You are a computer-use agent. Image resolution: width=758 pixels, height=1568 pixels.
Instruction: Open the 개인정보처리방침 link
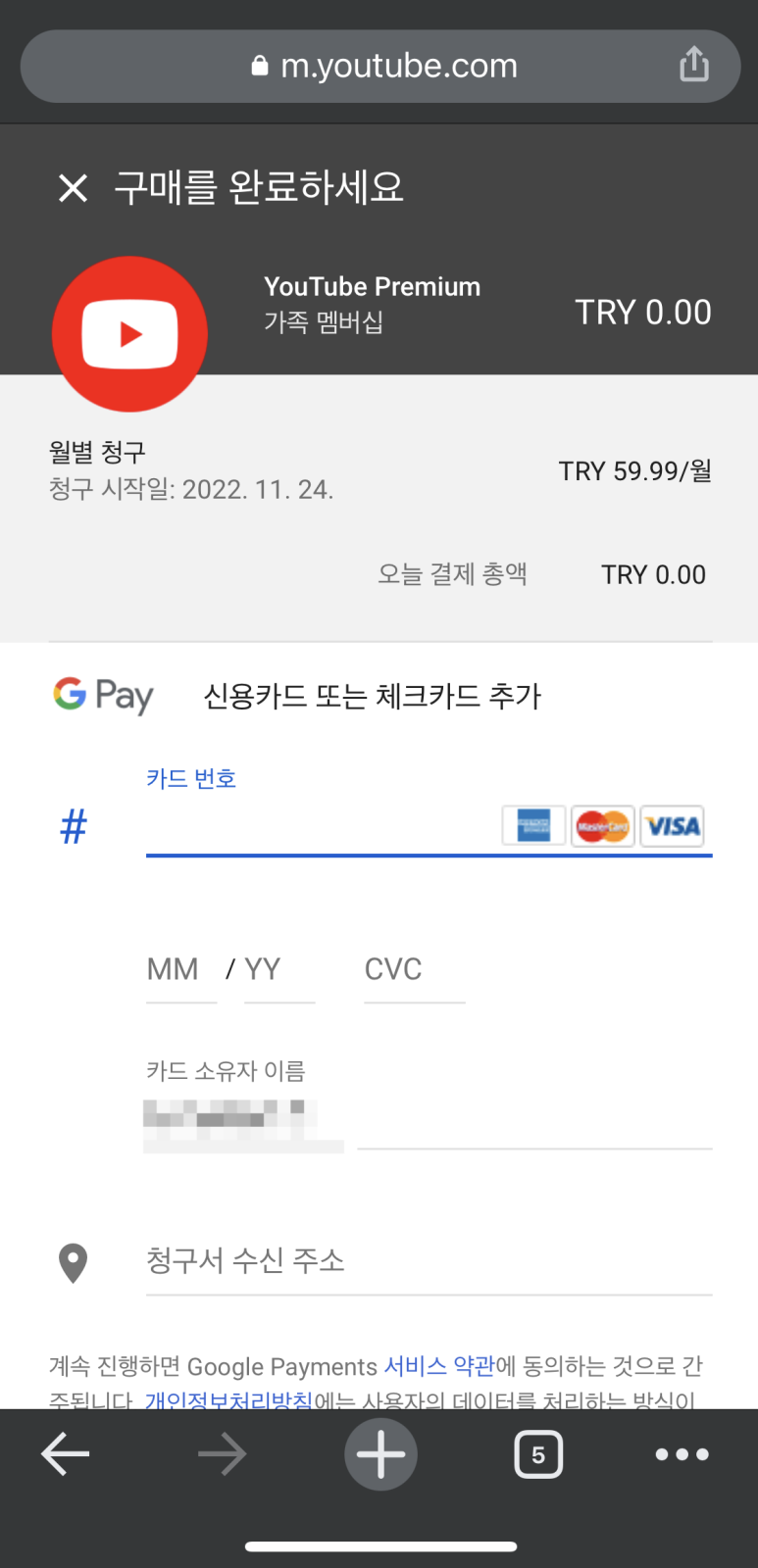coord(228,1399)
